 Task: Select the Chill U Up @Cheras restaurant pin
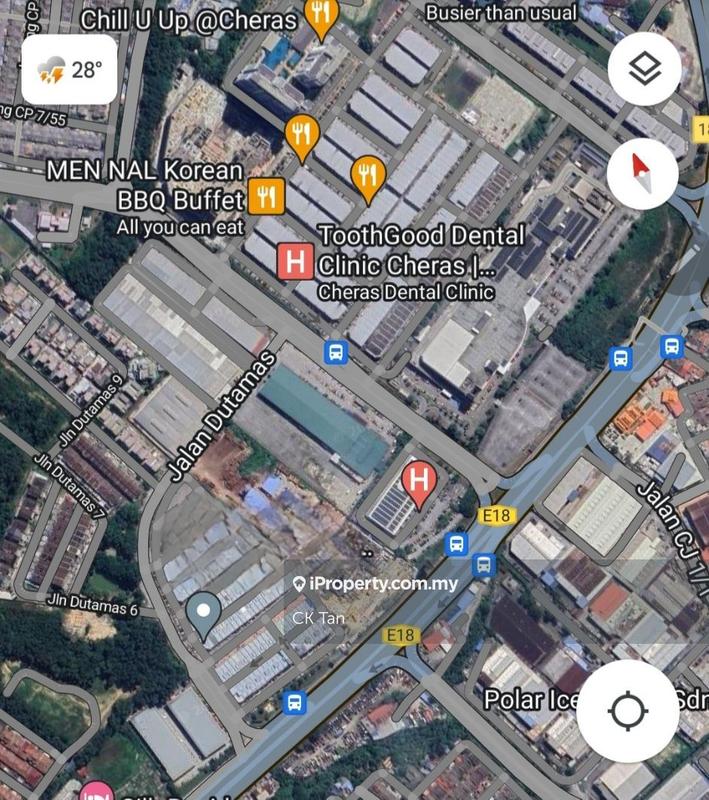tap(320, 17)
